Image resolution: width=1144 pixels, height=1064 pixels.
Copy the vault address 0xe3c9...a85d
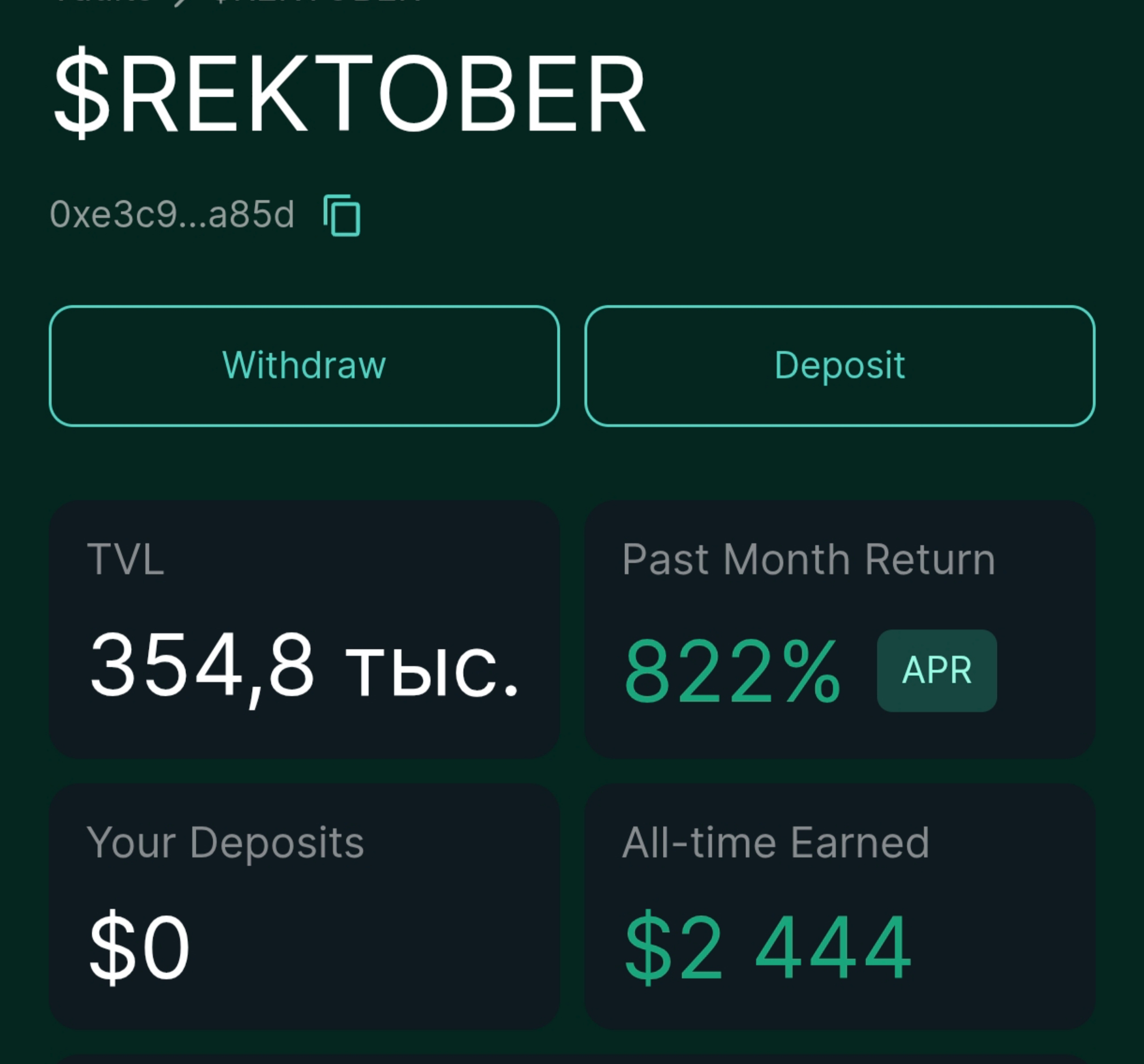(x=342, y=216)
